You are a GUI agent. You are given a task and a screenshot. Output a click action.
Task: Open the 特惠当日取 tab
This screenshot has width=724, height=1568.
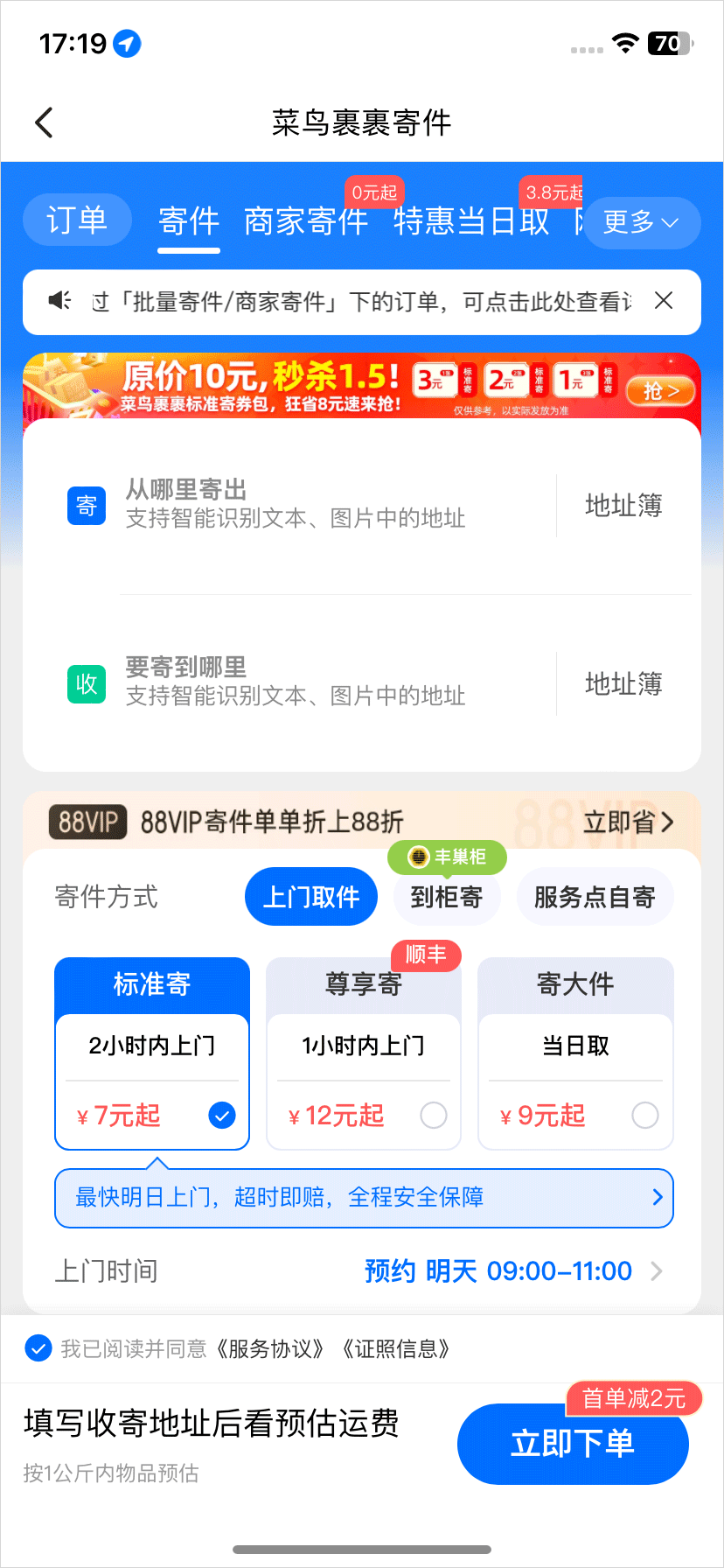pyautogui.click(x=471, y=221)
